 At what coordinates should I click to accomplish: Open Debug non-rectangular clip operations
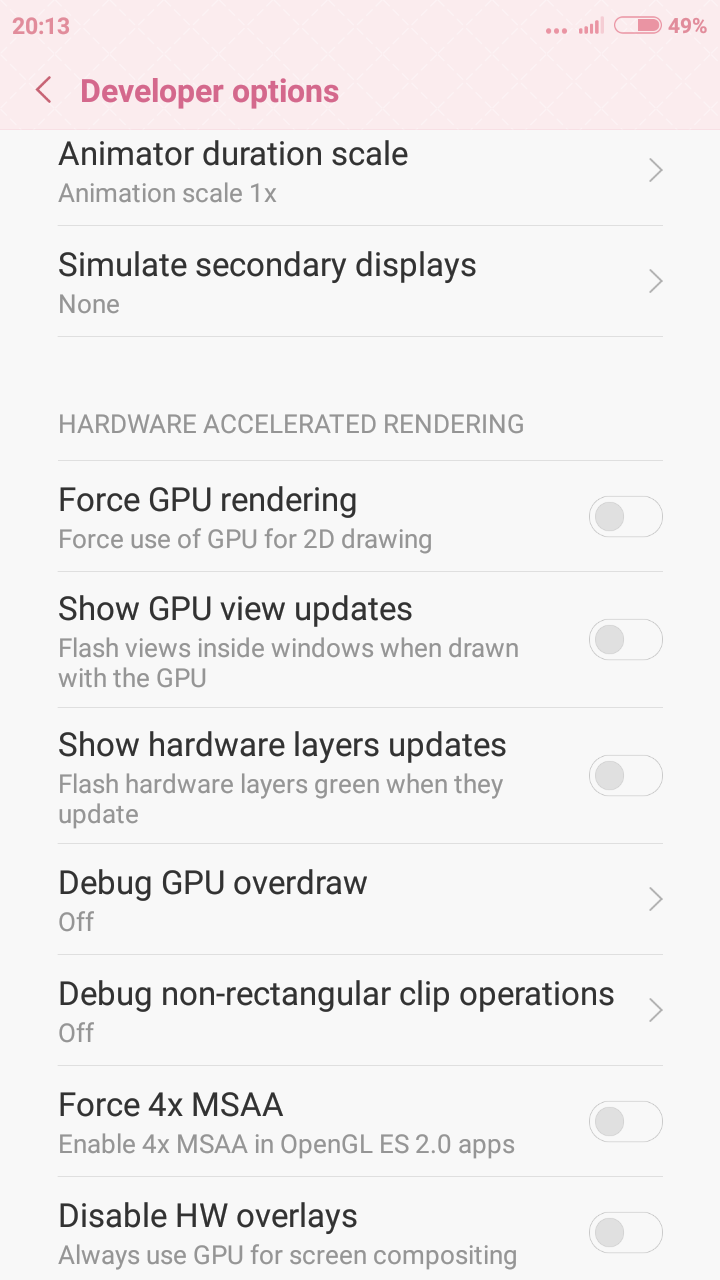point(360,1010)
